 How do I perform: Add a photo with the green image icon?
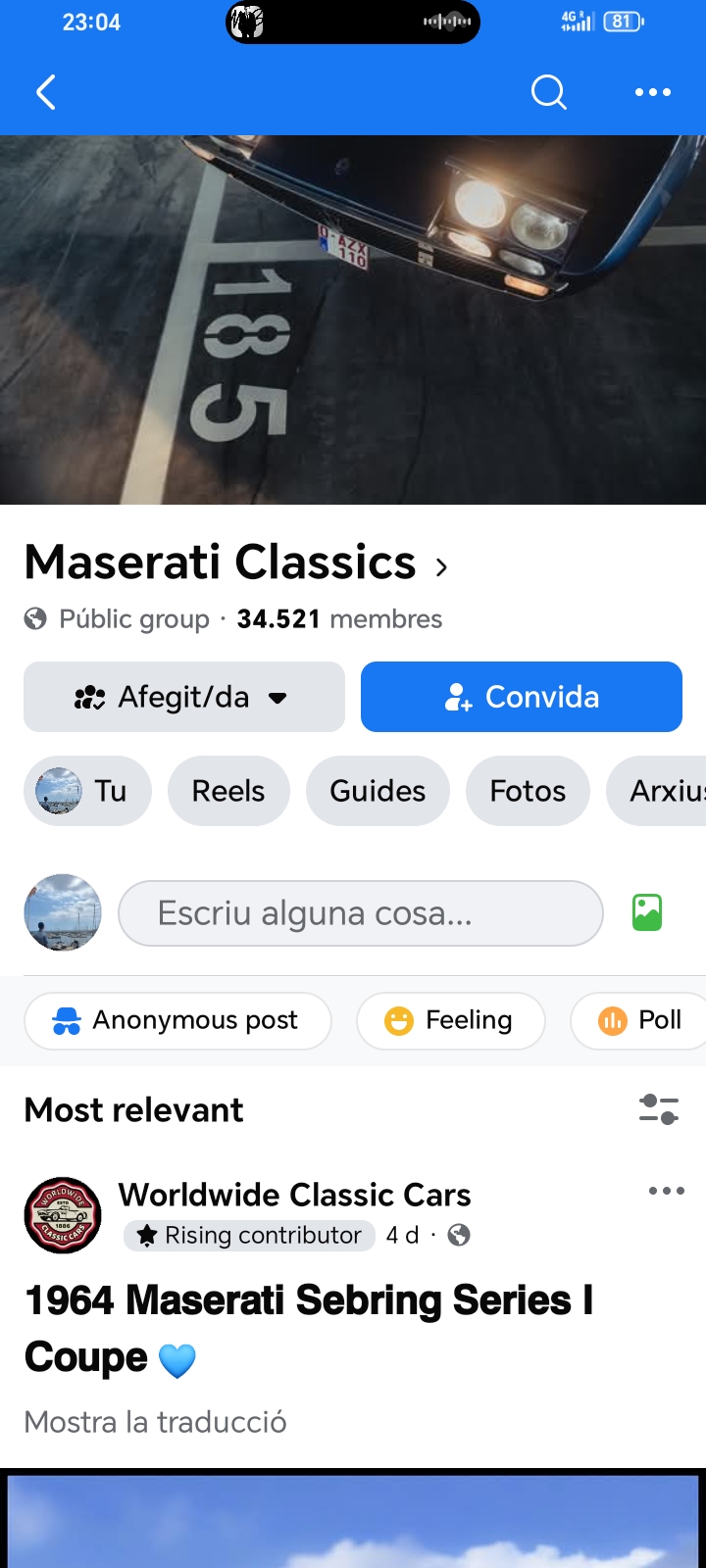pyautogui.click(x=647, y=913)
